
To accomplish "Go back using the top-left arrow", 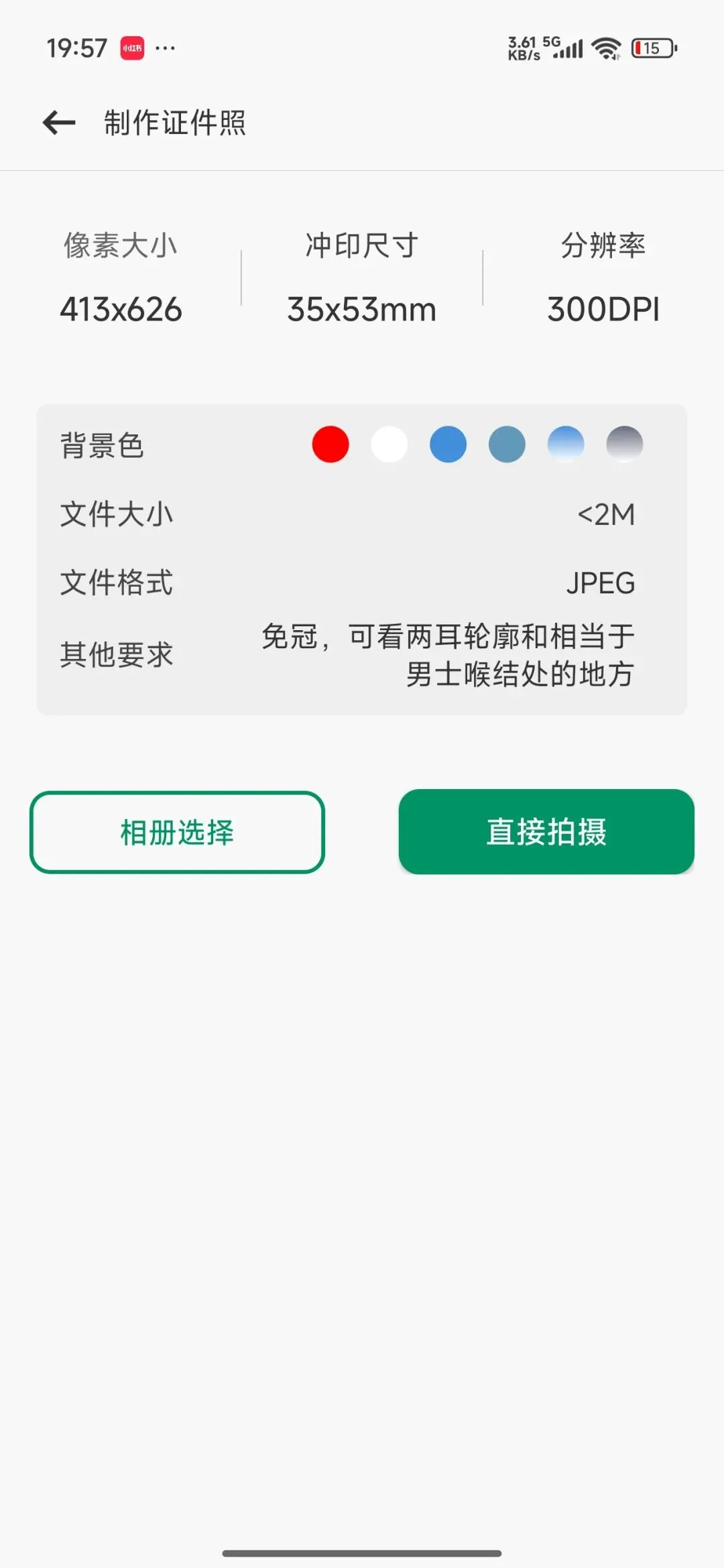I will click(59, 123).
